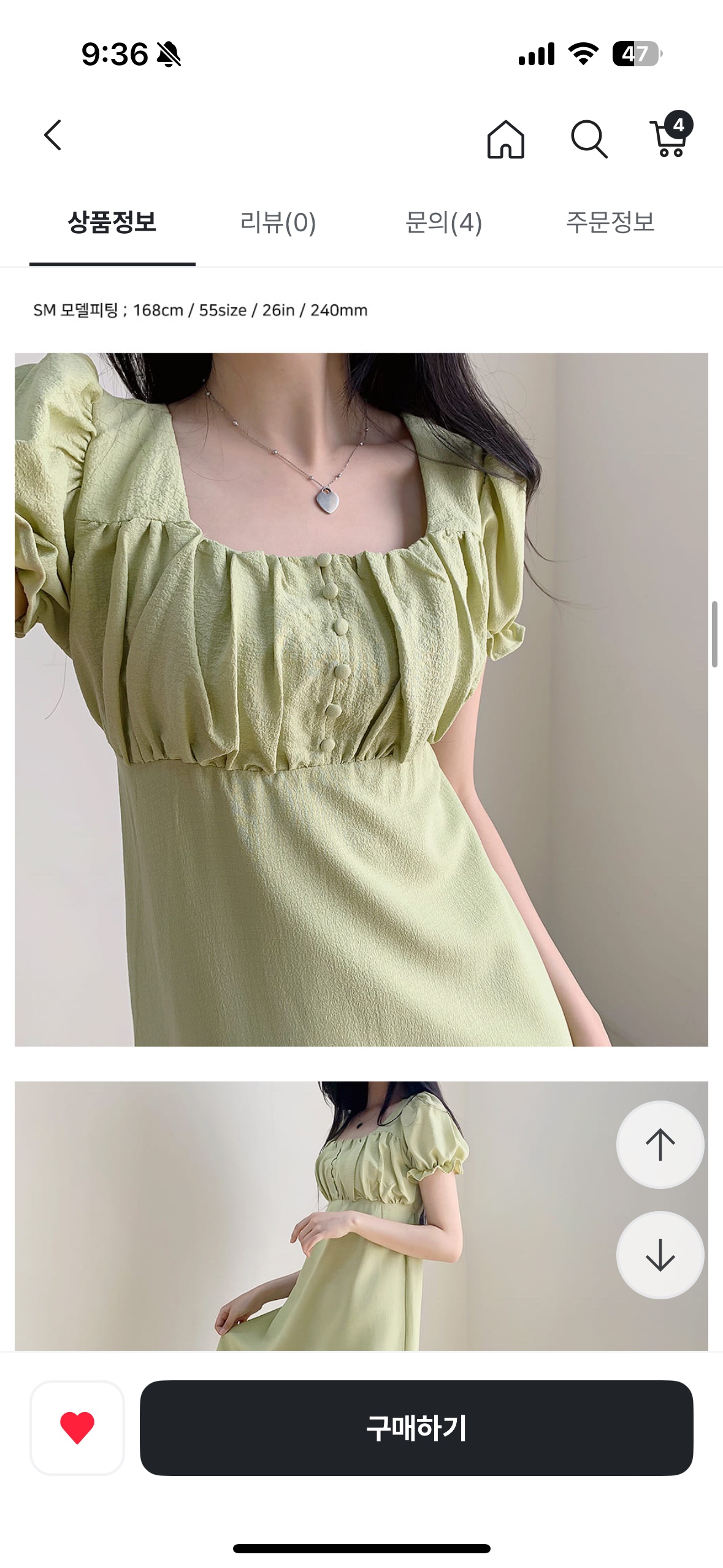Toggle the red heart wishlist button

click(77, 1428)
